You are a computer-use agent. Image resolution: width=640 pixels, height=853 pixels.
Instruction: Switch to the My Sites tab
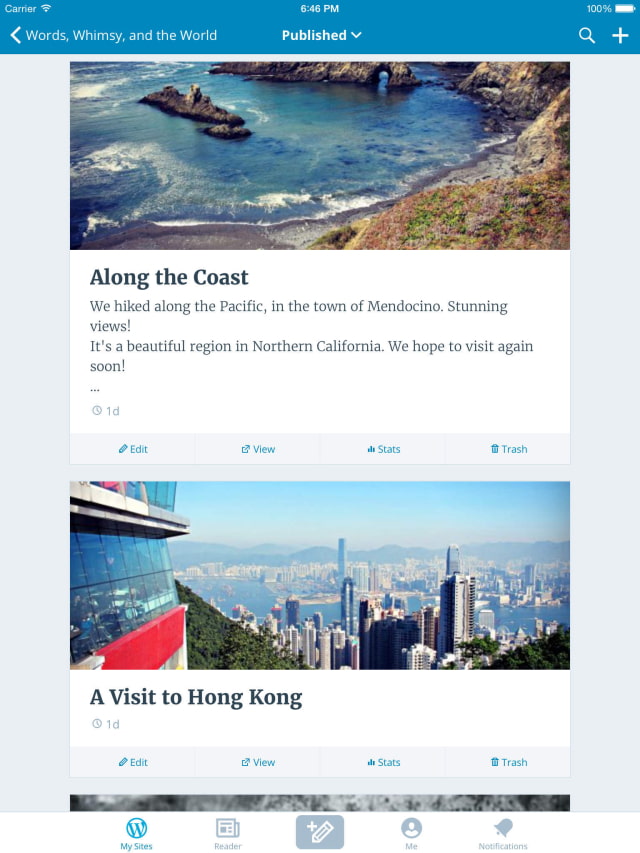point(137,833)
